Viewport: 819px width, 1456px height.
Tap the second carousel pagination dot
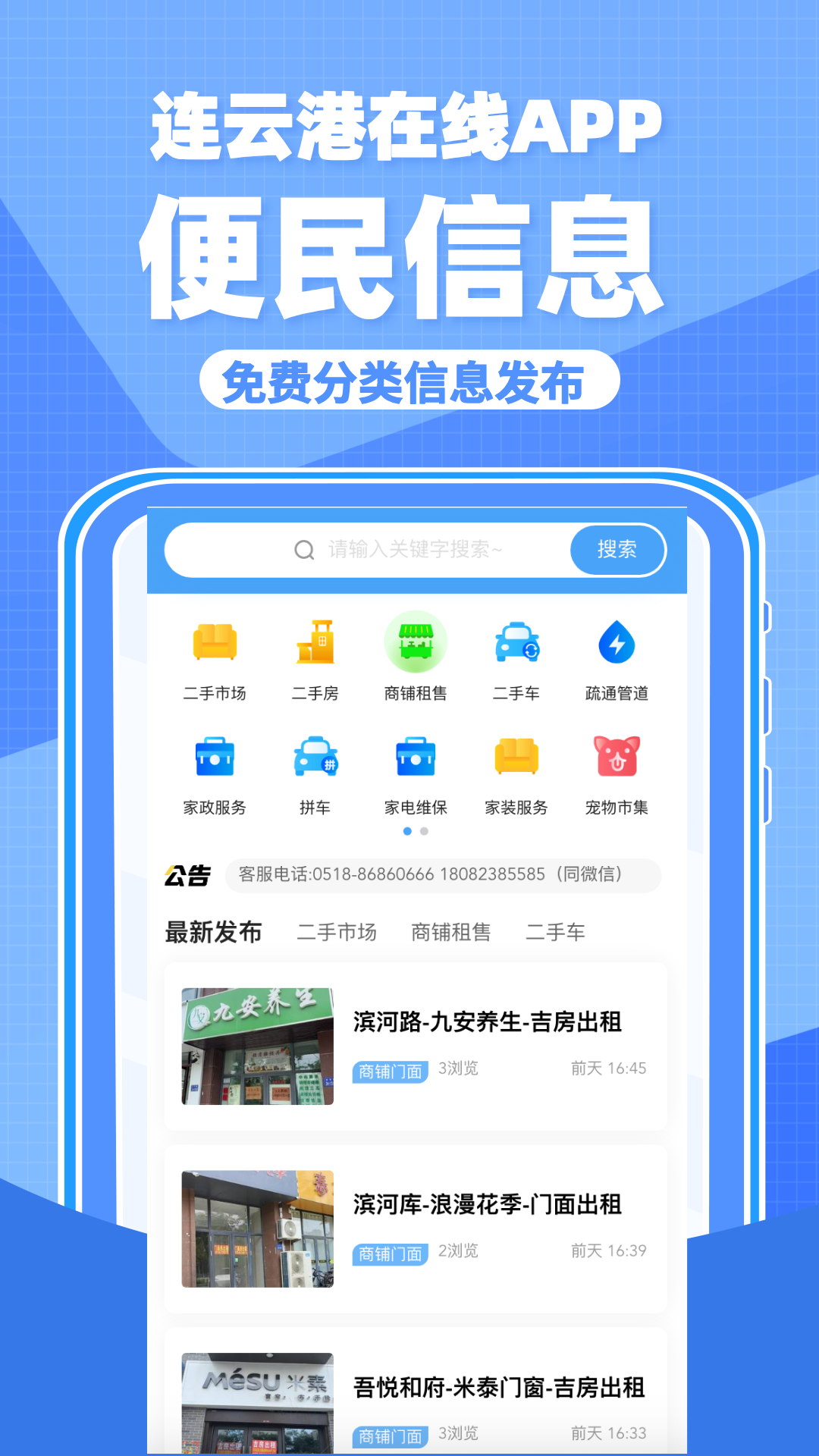point(423,831)
